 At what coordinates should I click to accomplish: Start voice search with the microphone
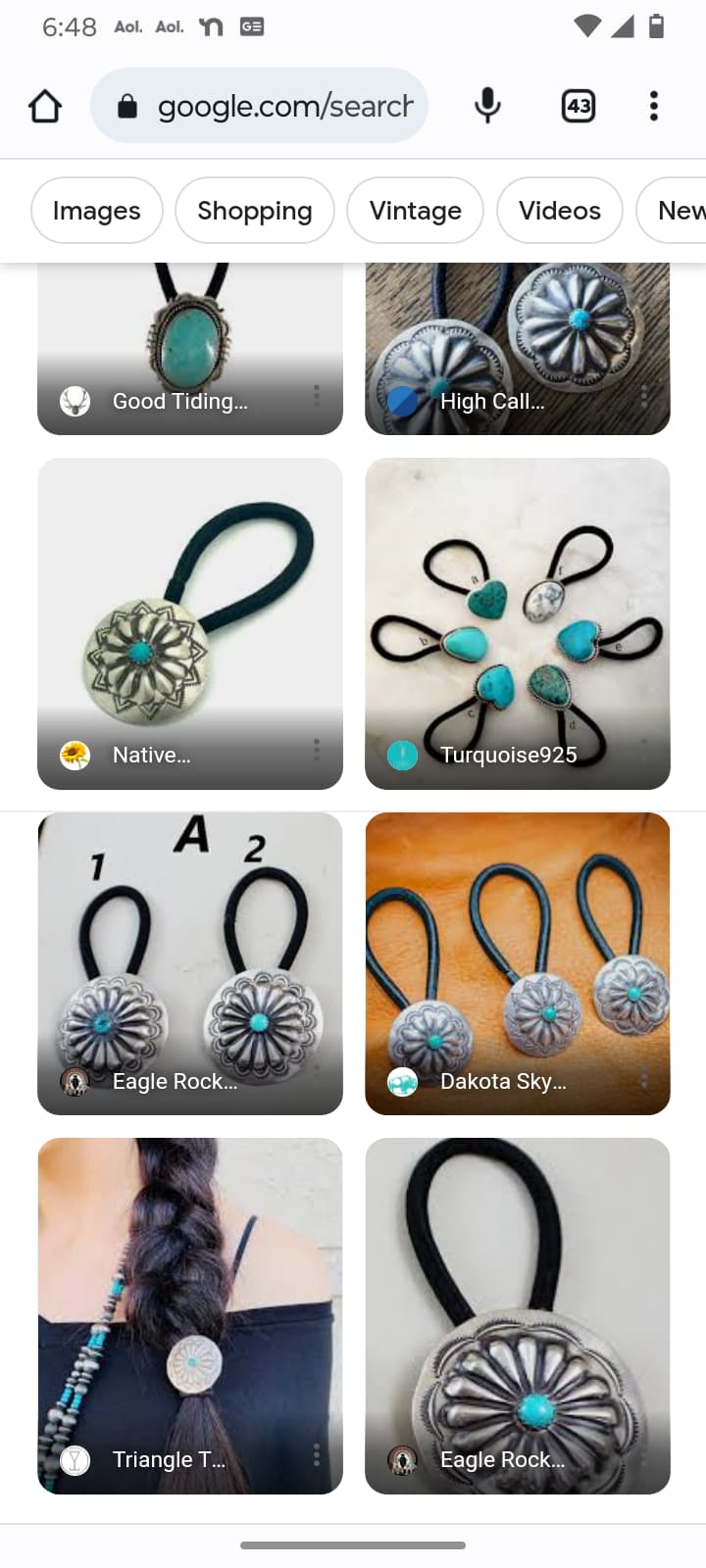(487, 106)
